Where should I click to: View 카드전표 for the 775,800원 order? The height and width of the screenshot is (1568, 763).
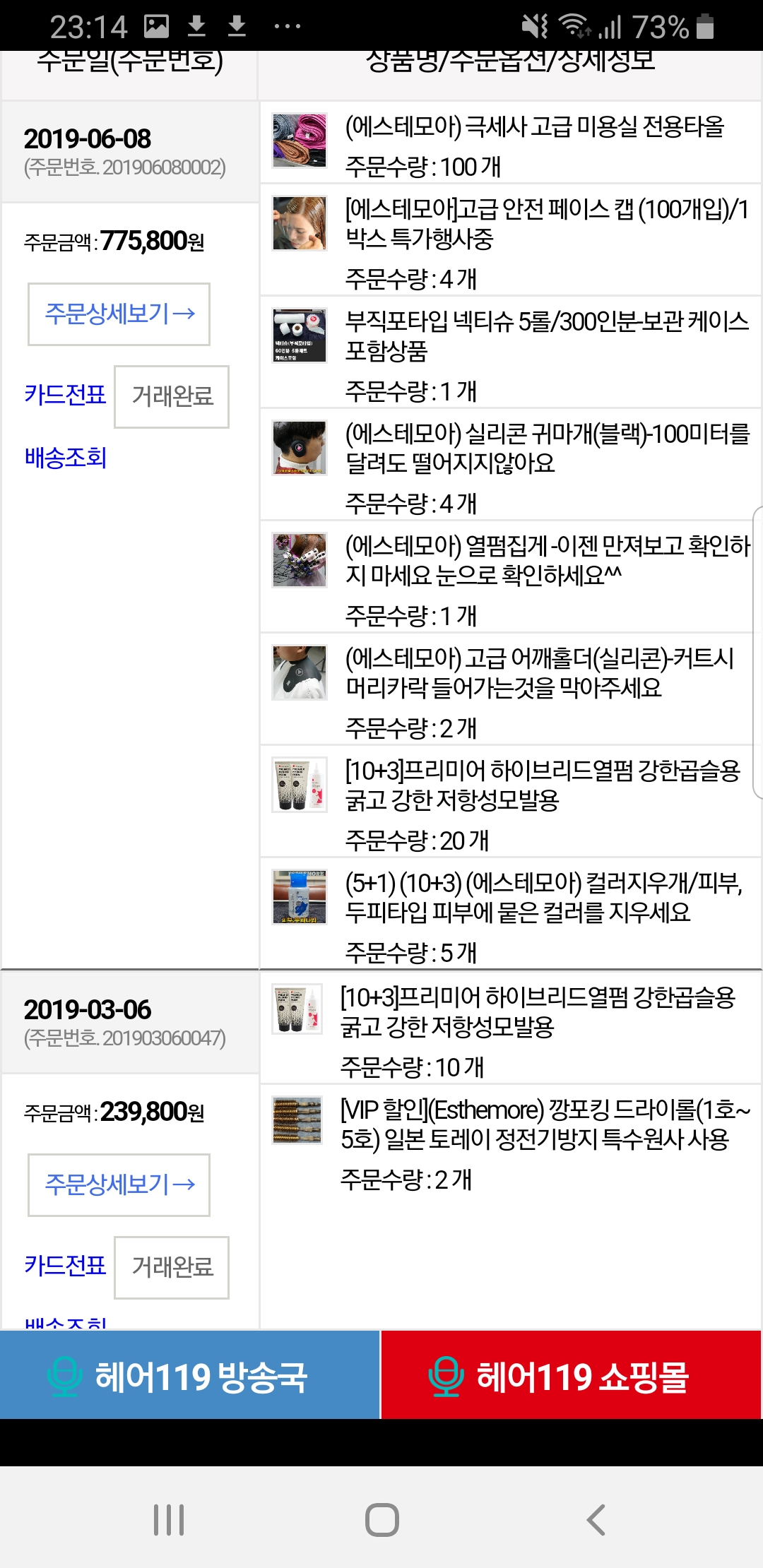pos(65,394)
